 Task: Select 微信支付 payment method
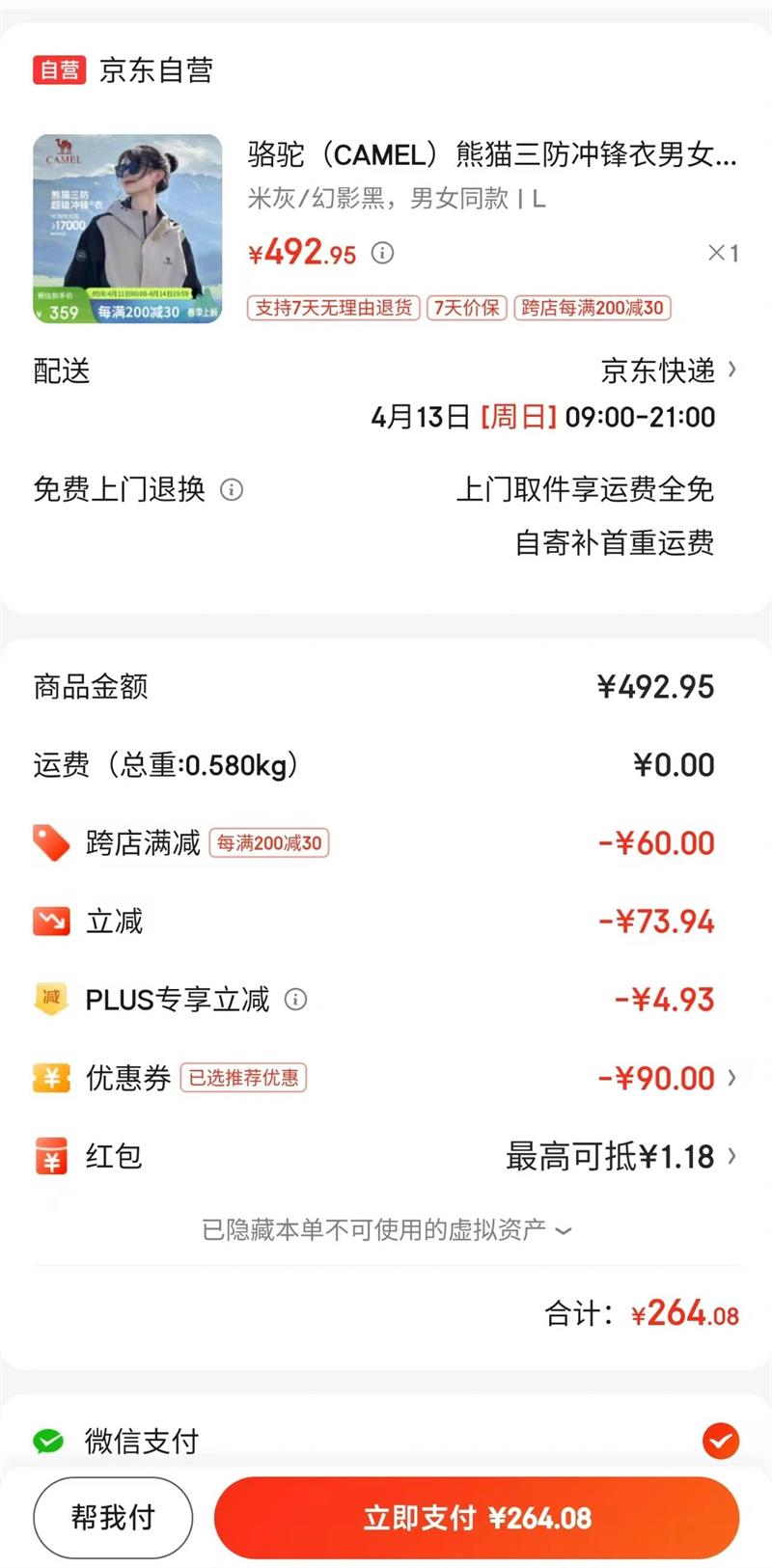coord(720,1442)
